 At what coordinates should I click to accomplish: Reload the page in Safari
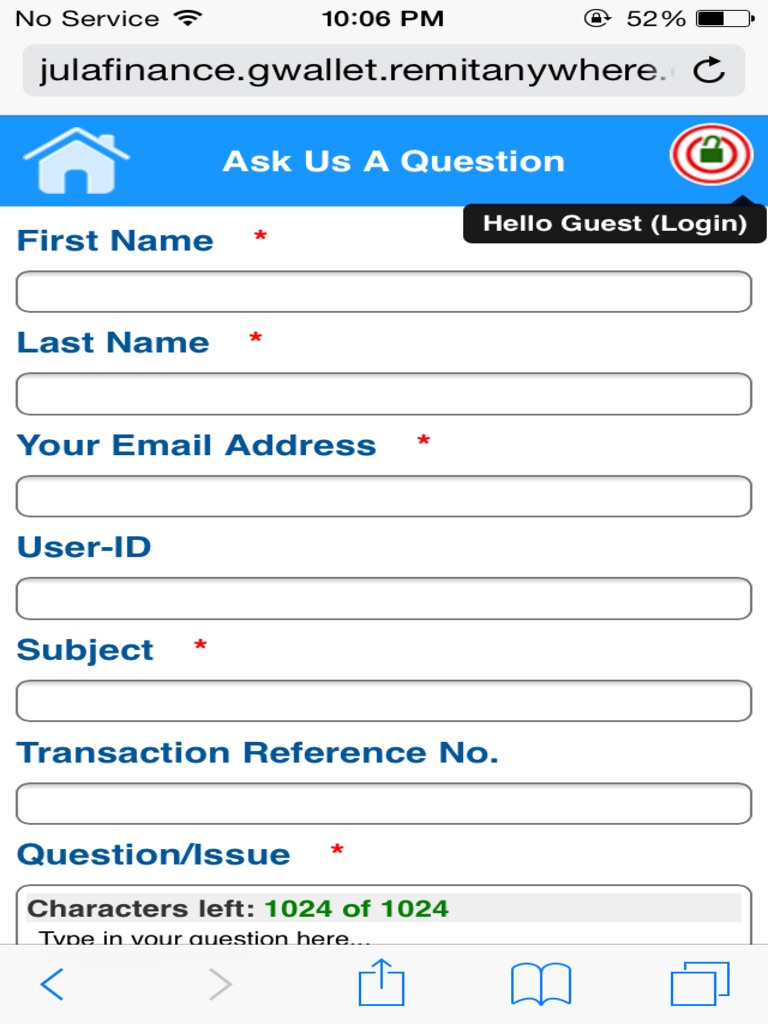pos(708,71)
